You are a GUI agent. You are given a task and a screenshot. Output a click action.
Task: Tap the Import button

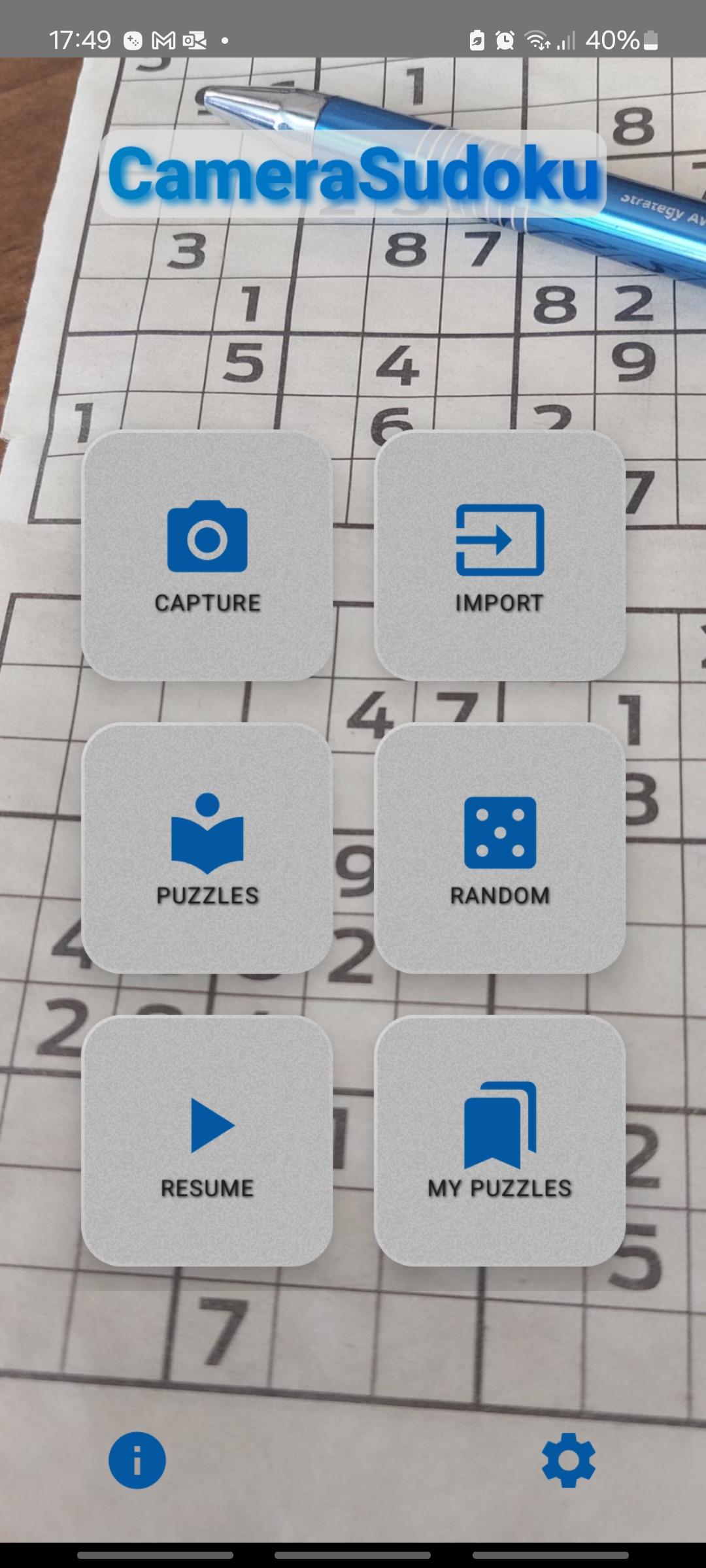pyautogui.click(x=499, y=555)
